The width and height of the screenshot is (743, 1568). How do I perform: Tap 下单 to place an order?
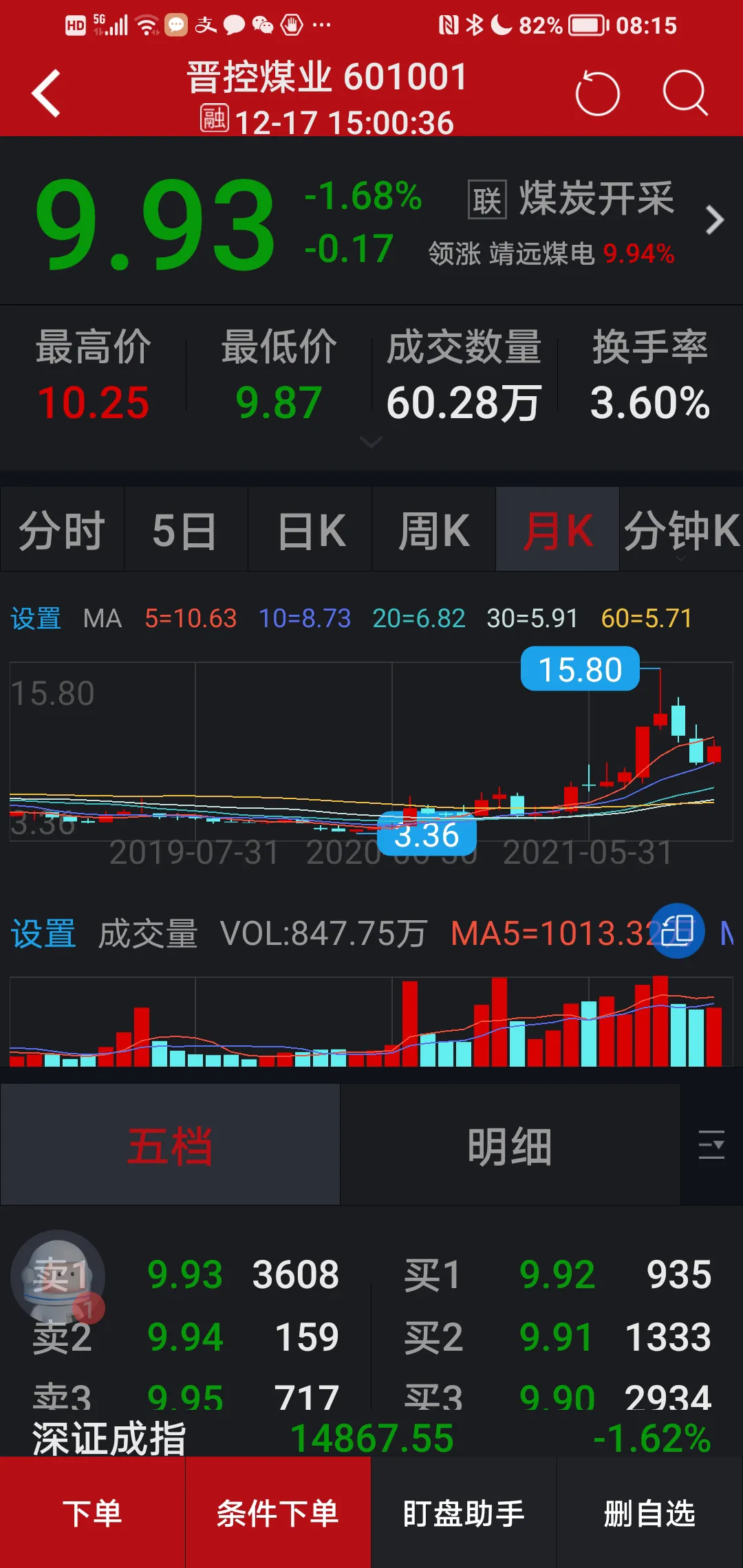coord(92,1514)
